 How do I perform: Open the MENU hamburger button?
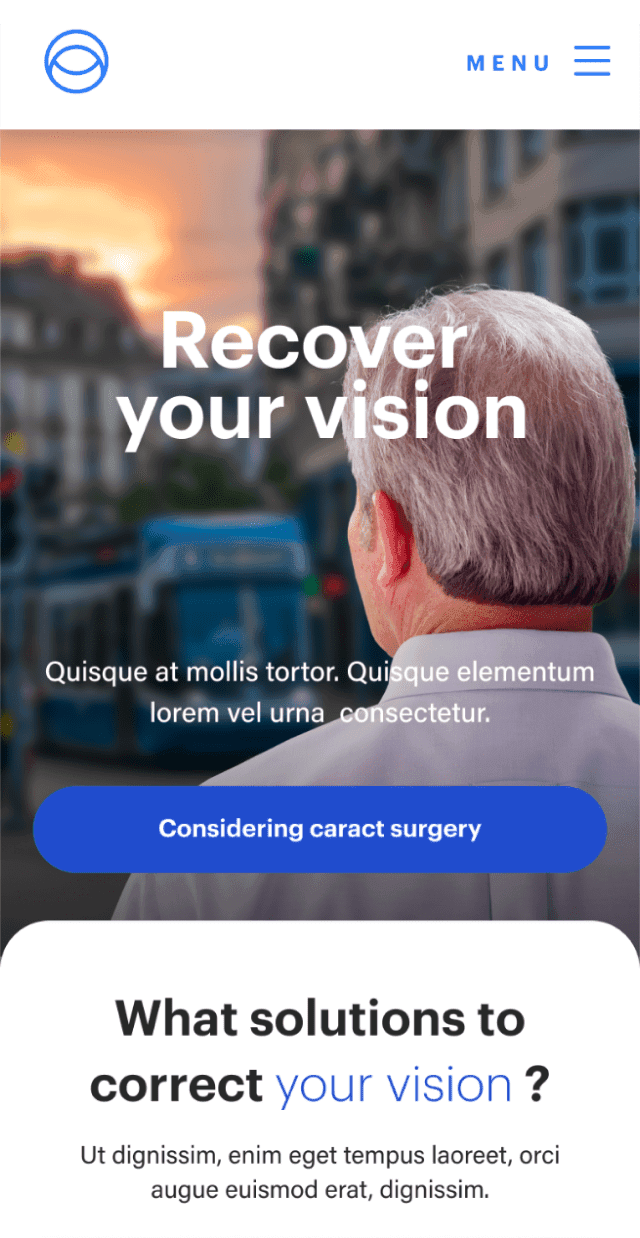(591, 61)
